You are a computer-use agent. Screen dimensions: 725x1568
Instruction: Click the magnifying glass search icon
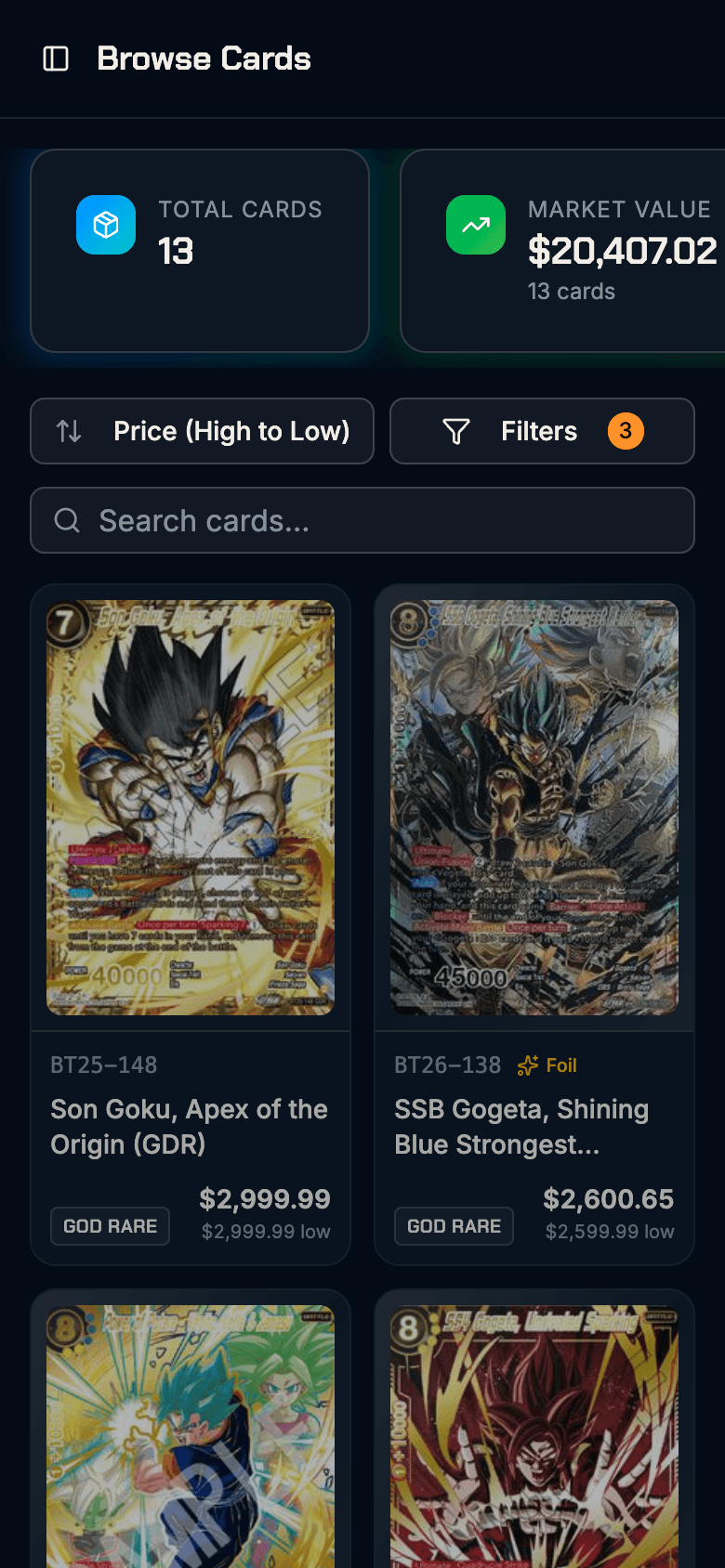[x=66, y=520]
